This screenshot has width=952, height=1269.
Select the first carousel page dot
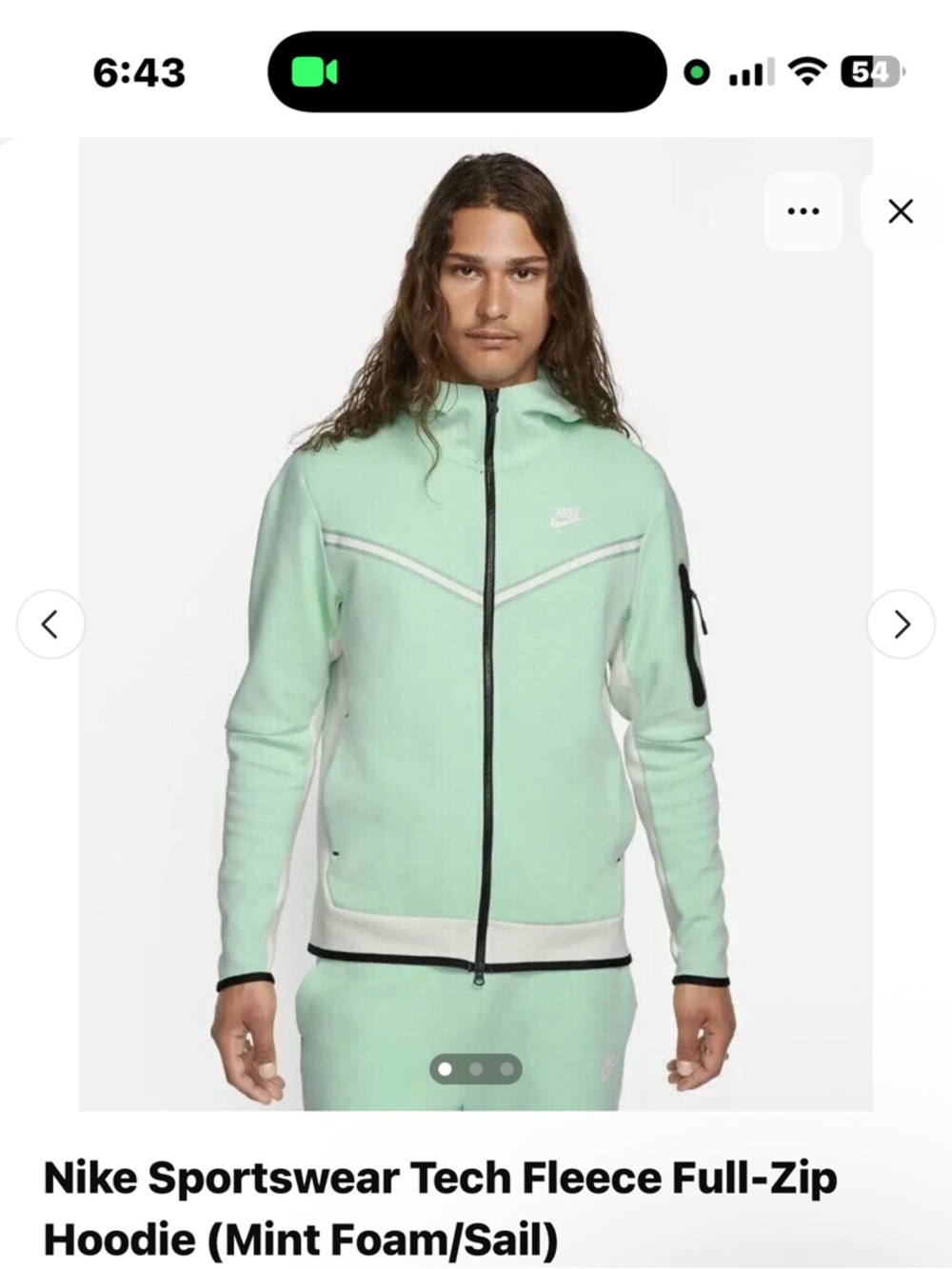click(446, 1069)
